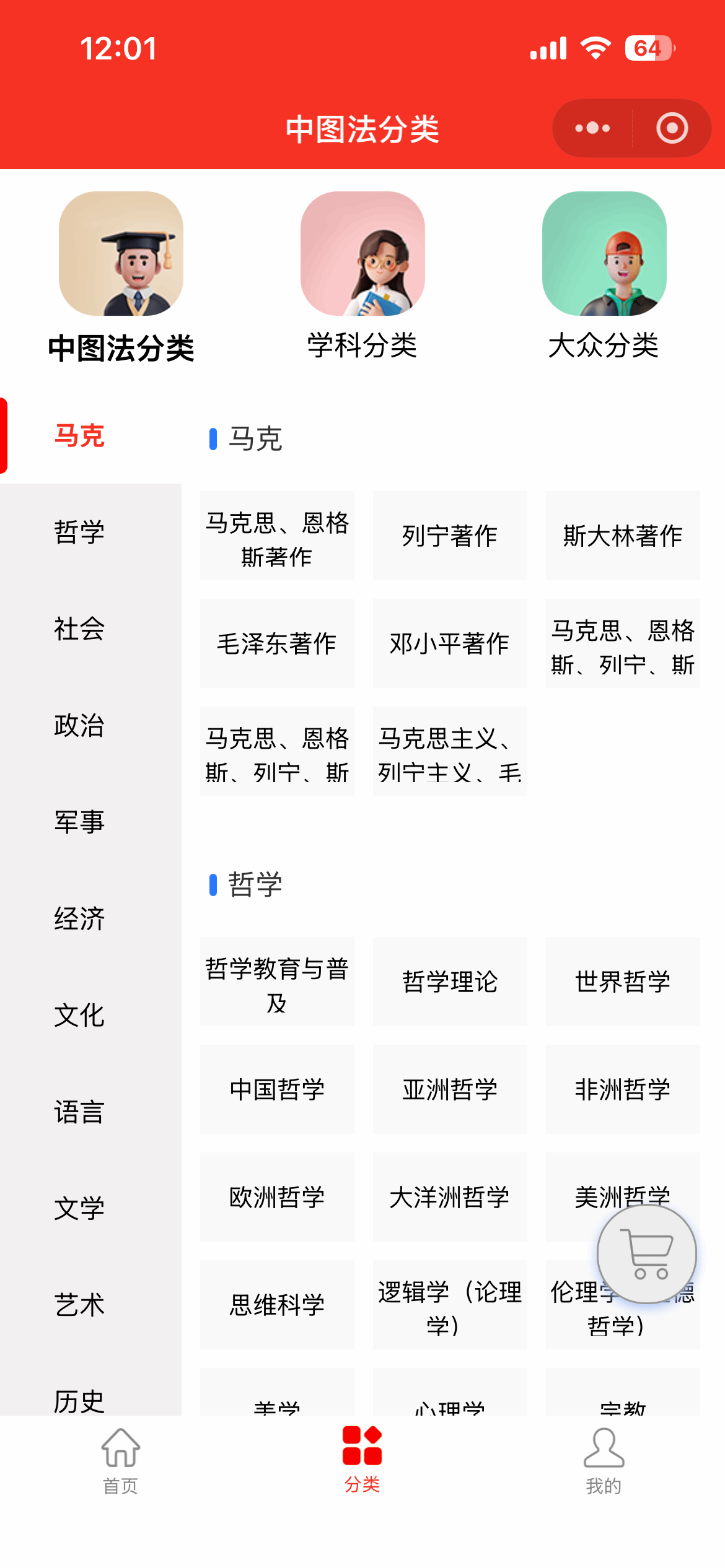725x1568 pixels.
Task: Select 文学 in the left sidebar
Action: (79, 1208)
